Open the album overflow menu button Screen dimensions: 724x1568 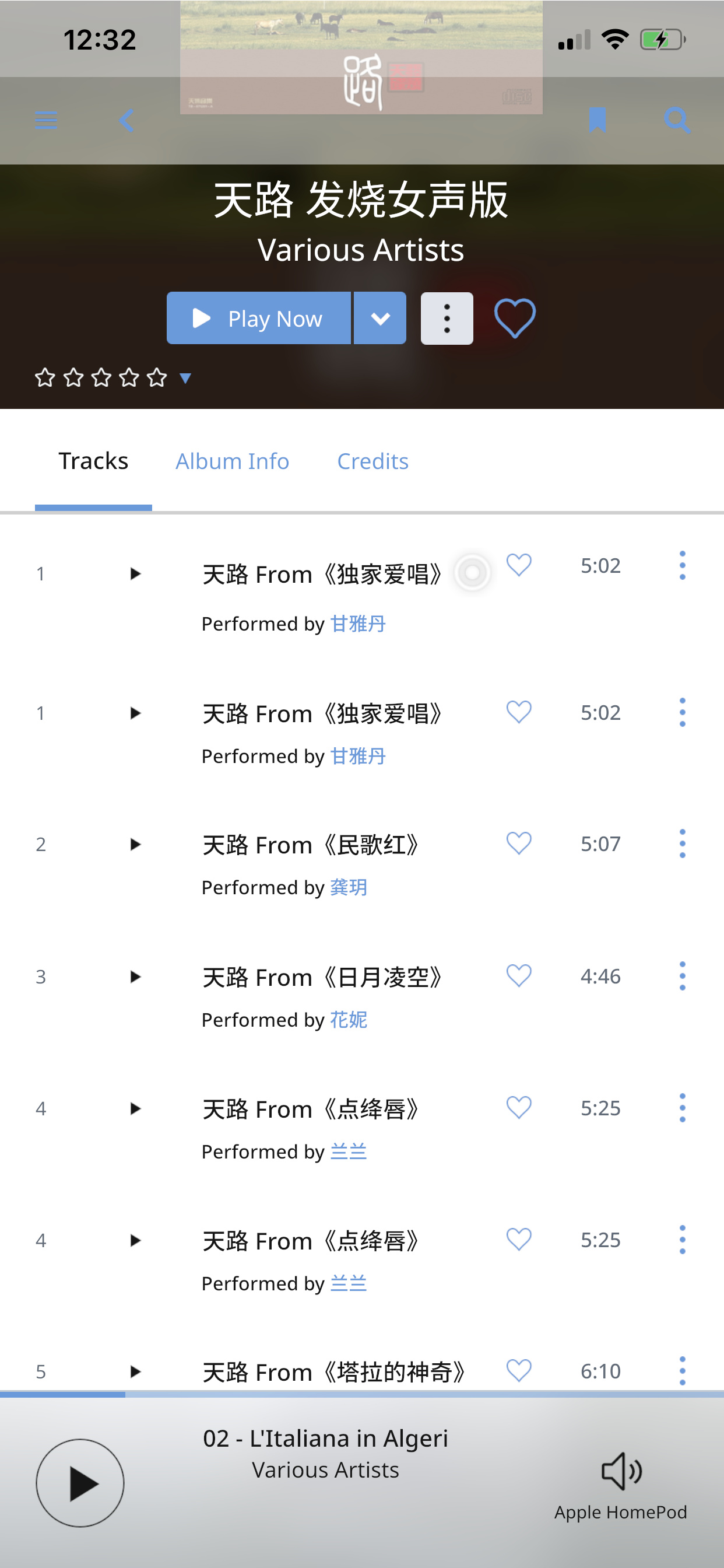447,318
